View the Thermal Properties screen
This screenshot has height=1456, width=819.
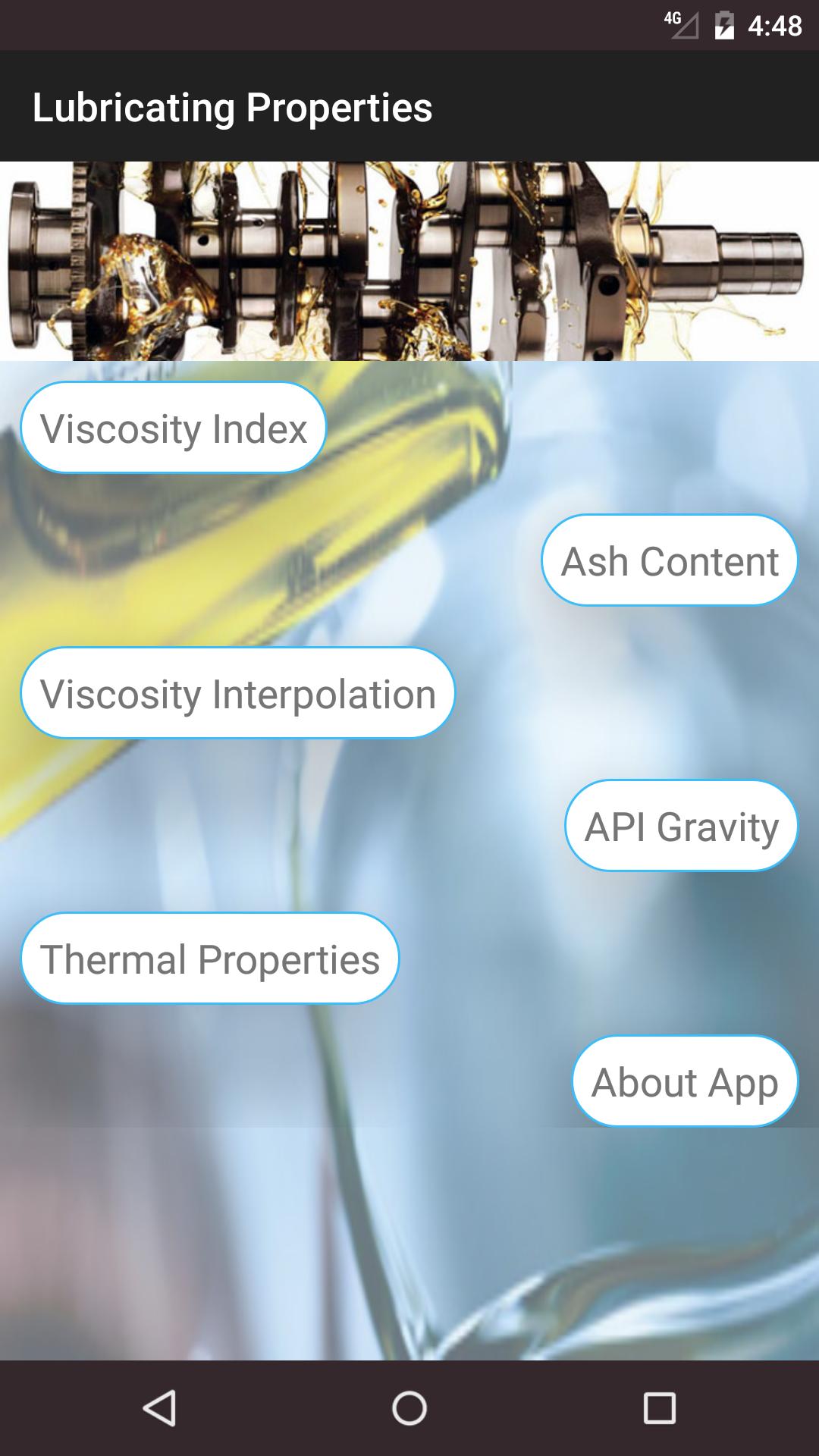pos(210,958)
